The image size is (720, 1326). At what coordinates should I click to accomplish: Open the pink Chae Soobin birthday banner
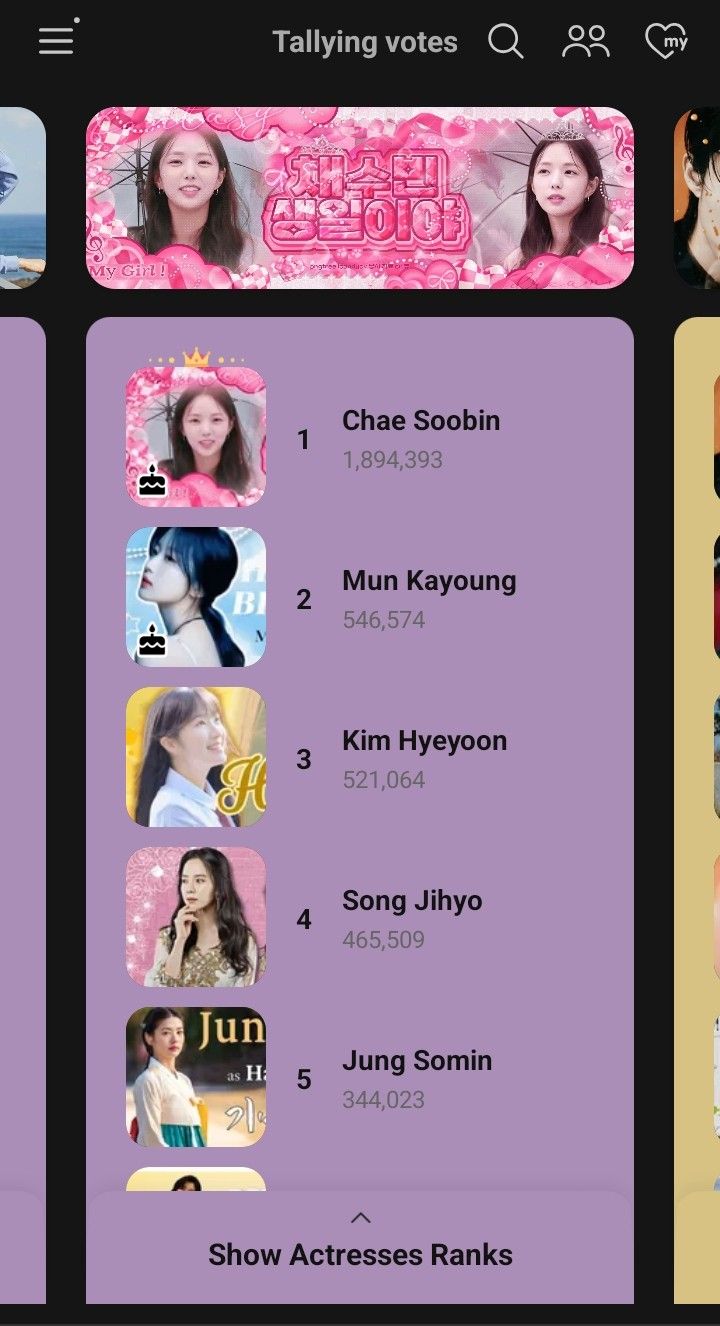(360, 198)
